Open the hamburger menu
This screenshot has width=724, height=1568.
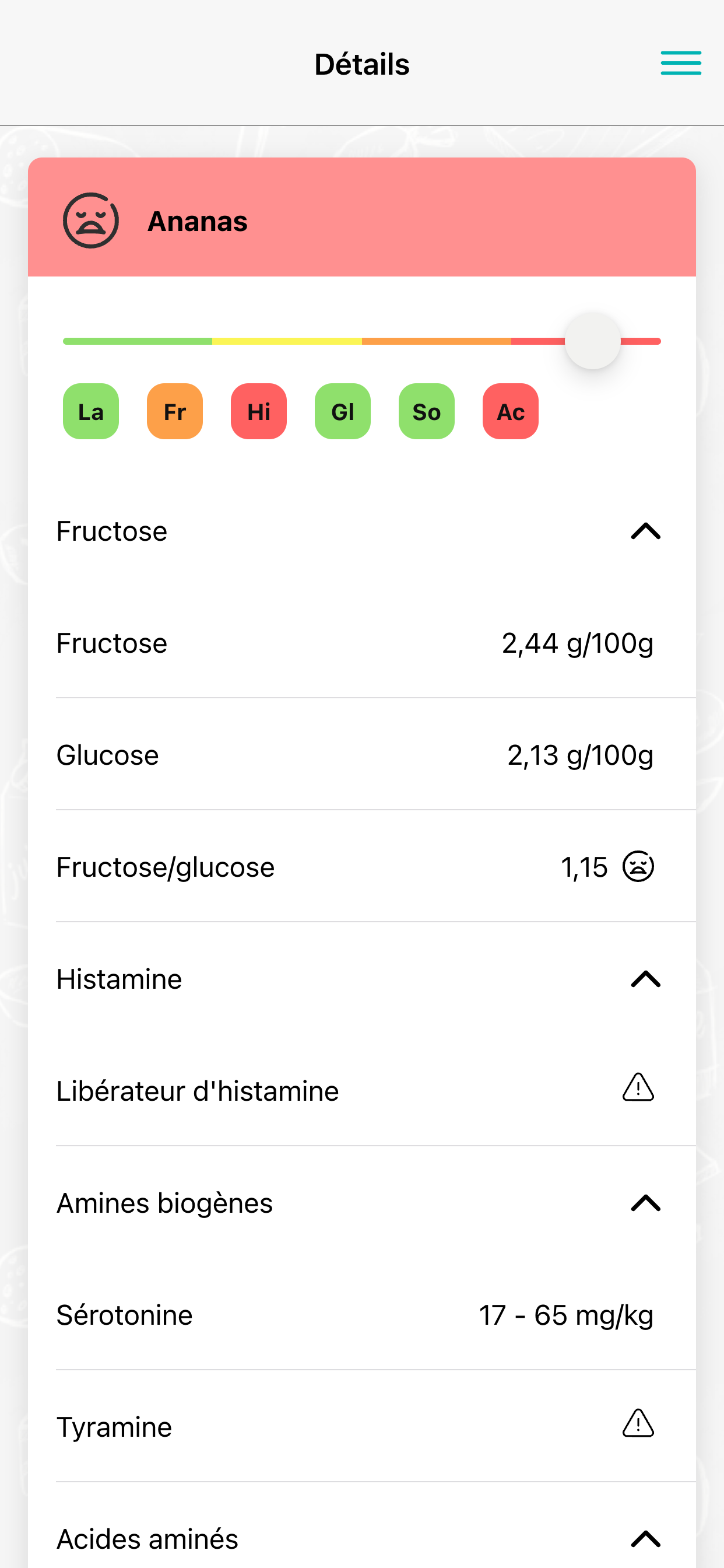coord(681,64)
